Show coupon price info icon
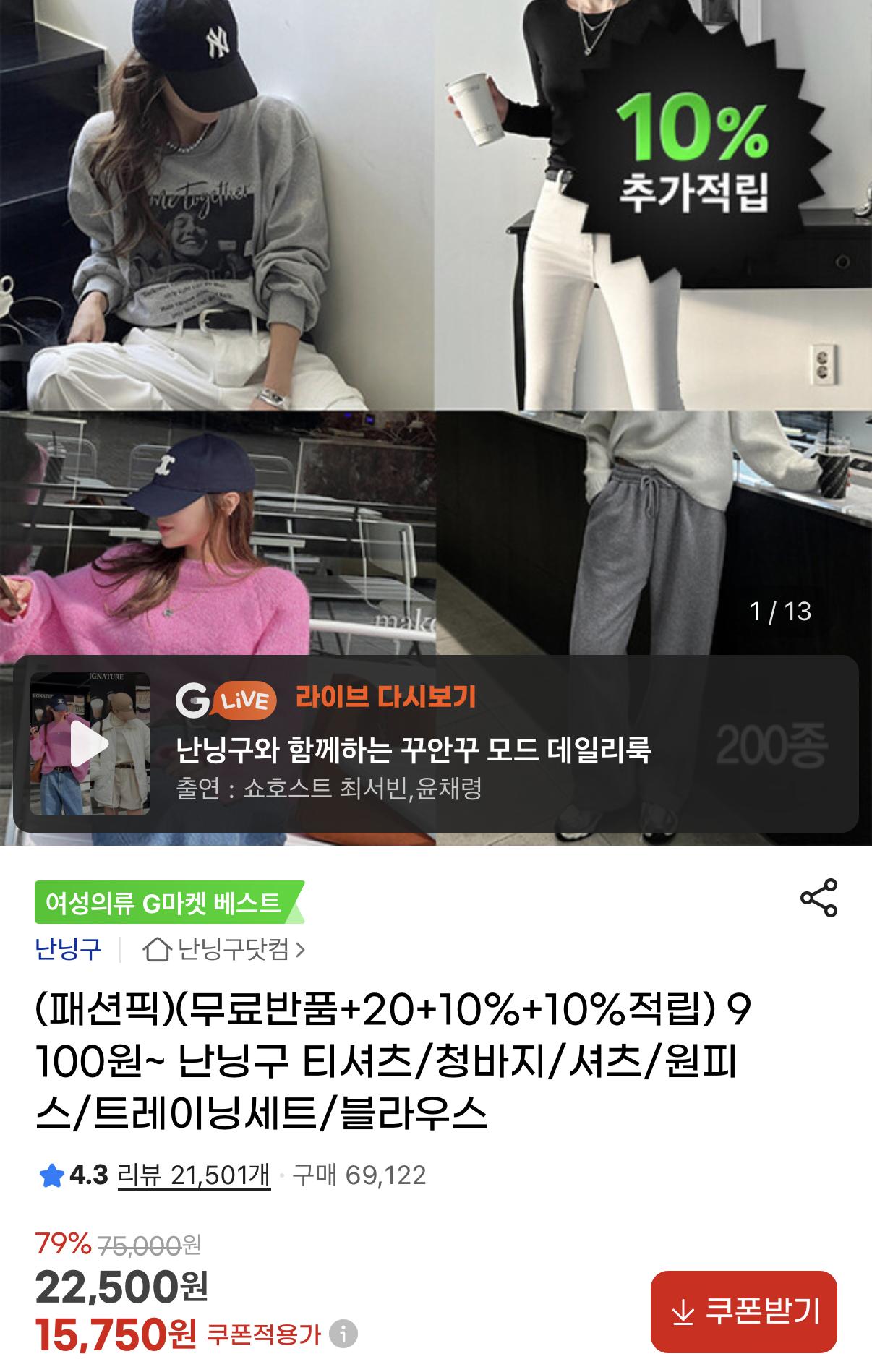 (343, 1334)
